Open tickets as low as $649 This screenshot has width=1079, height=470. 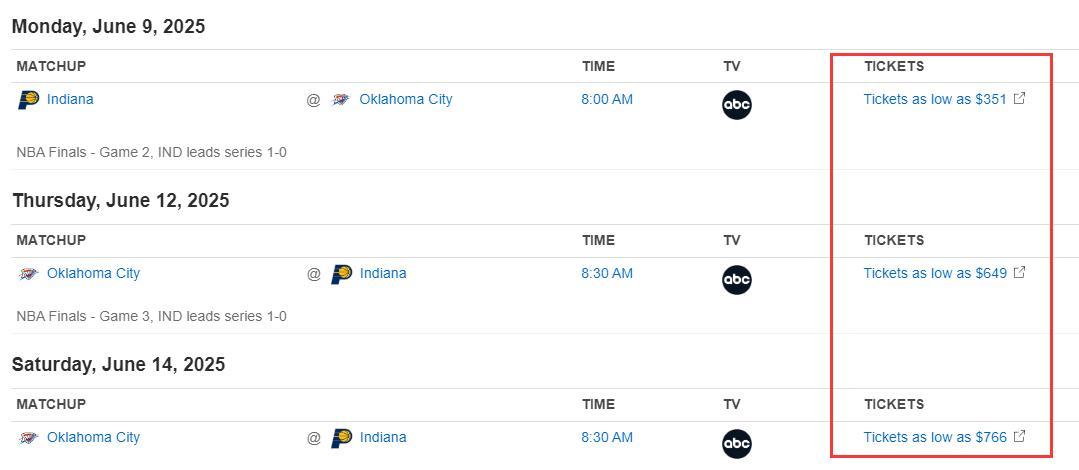[935, 273]
